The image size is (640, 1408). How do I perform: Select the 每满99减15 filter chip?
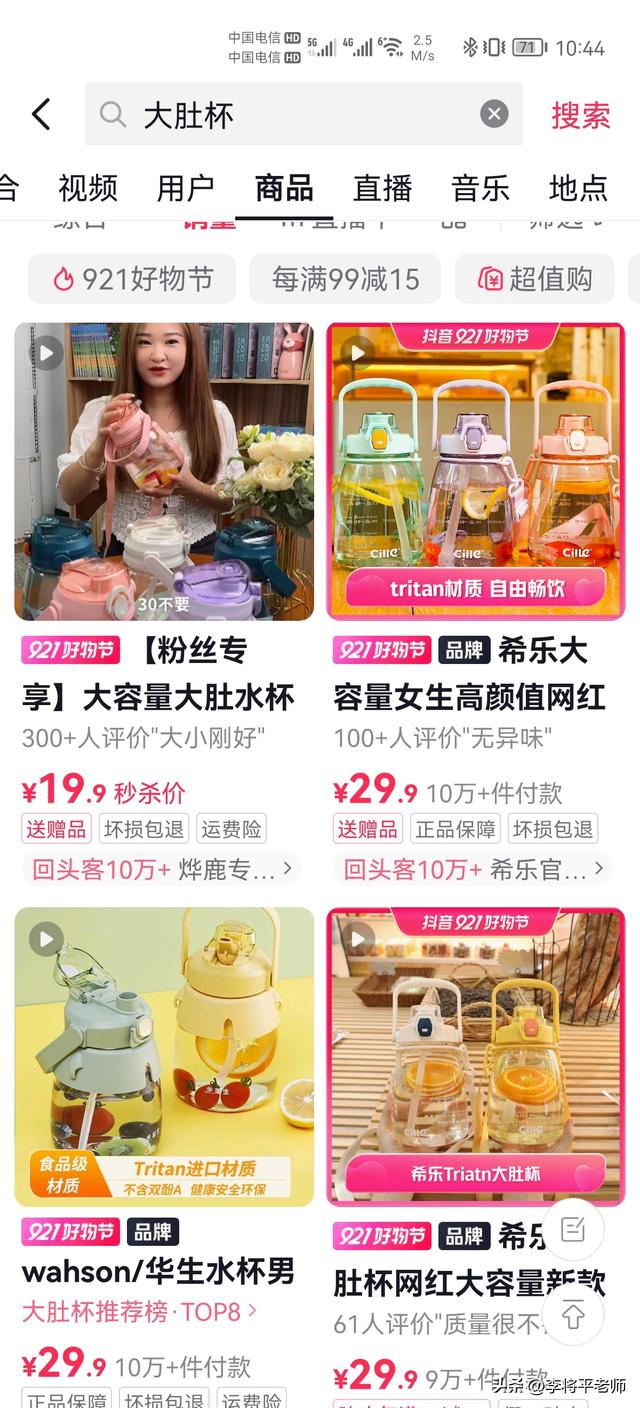(345, 279)
